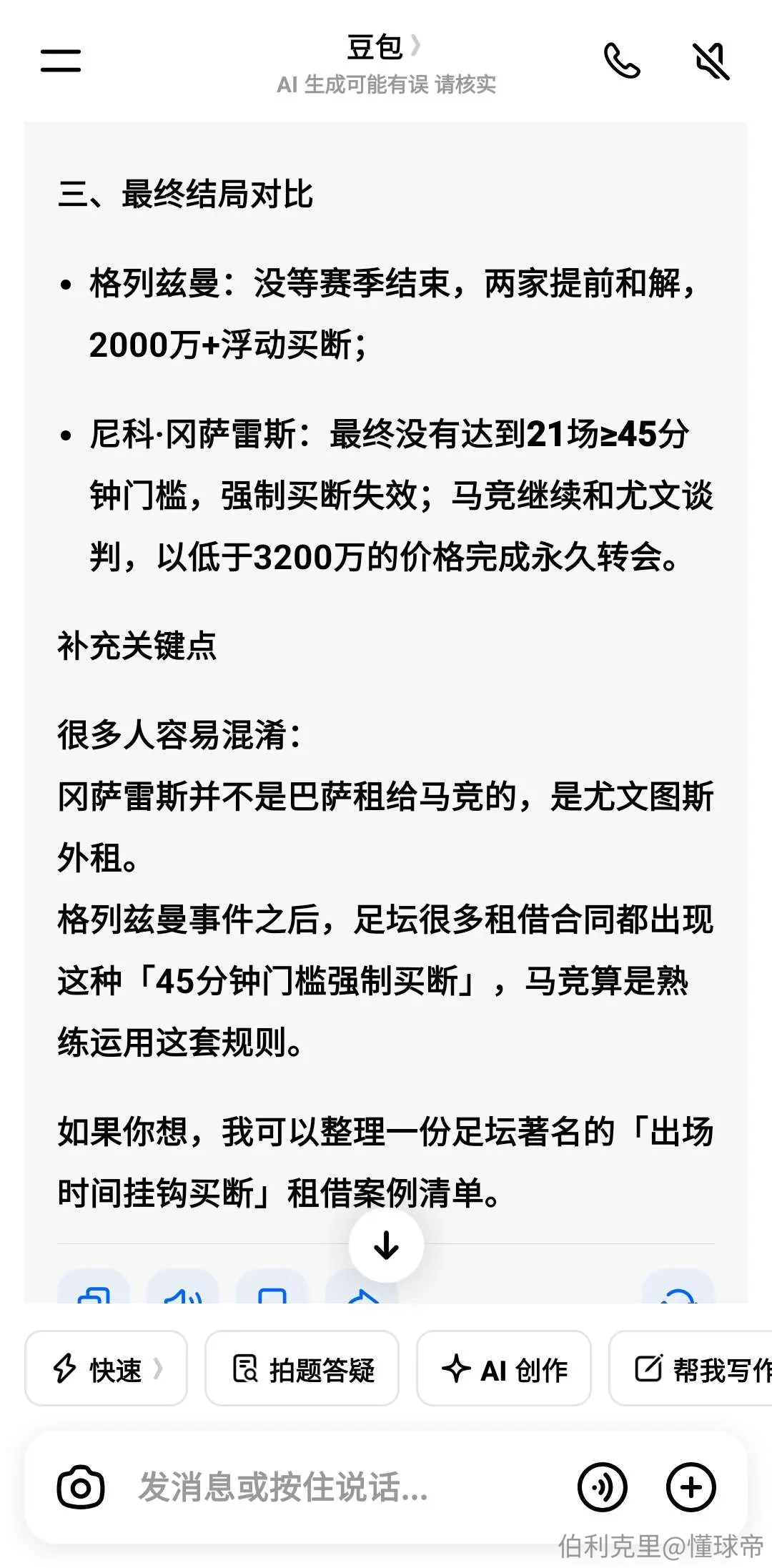The width and height of the screenshot is (772, 1568).
Task: Toggle the muted speaker icon
Action: coord(711,61)
